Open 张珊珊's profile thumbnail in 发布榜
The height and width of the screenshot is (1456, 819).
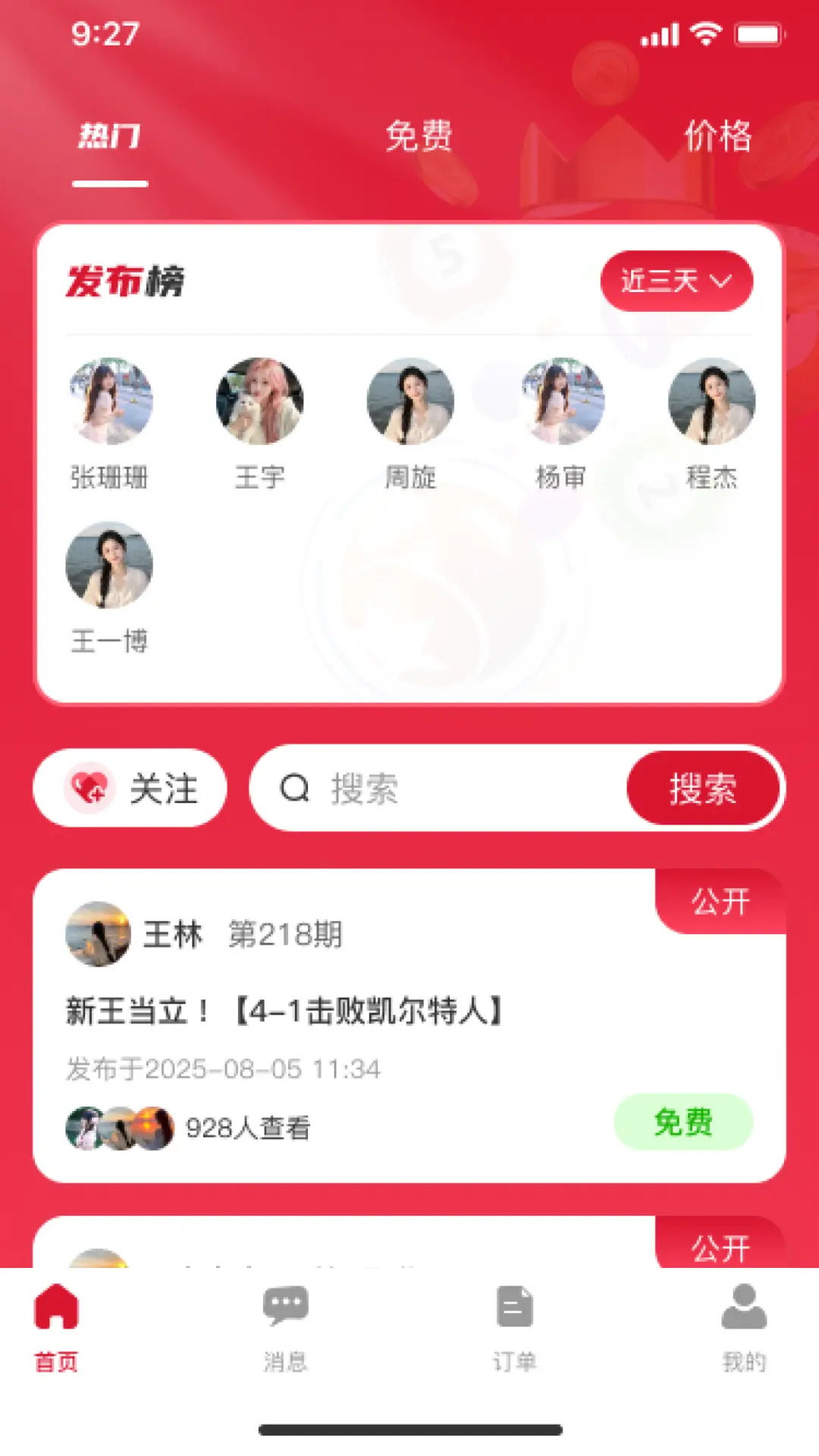click(108, 402)
